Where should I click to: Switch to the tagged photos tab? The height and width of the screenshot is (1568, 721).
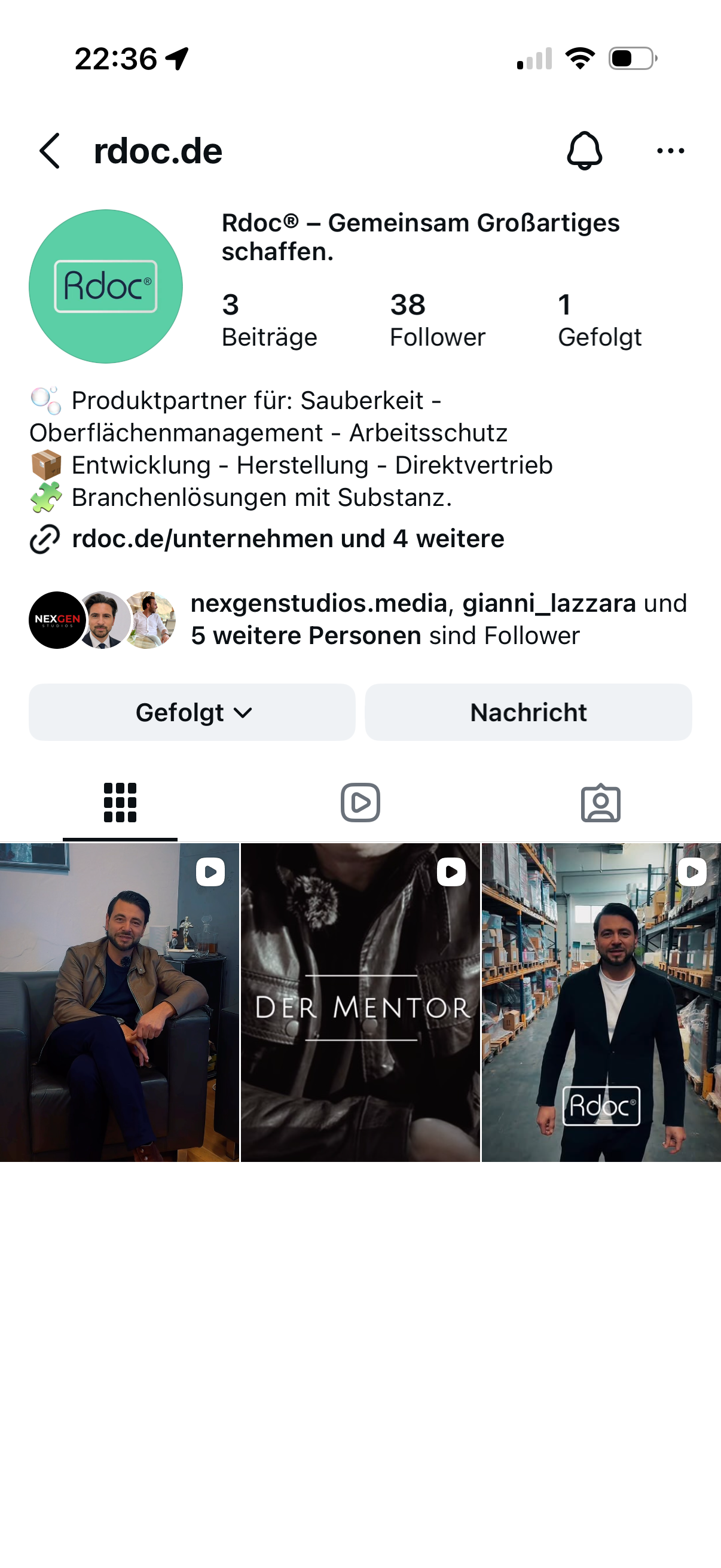tap(600, 803)
